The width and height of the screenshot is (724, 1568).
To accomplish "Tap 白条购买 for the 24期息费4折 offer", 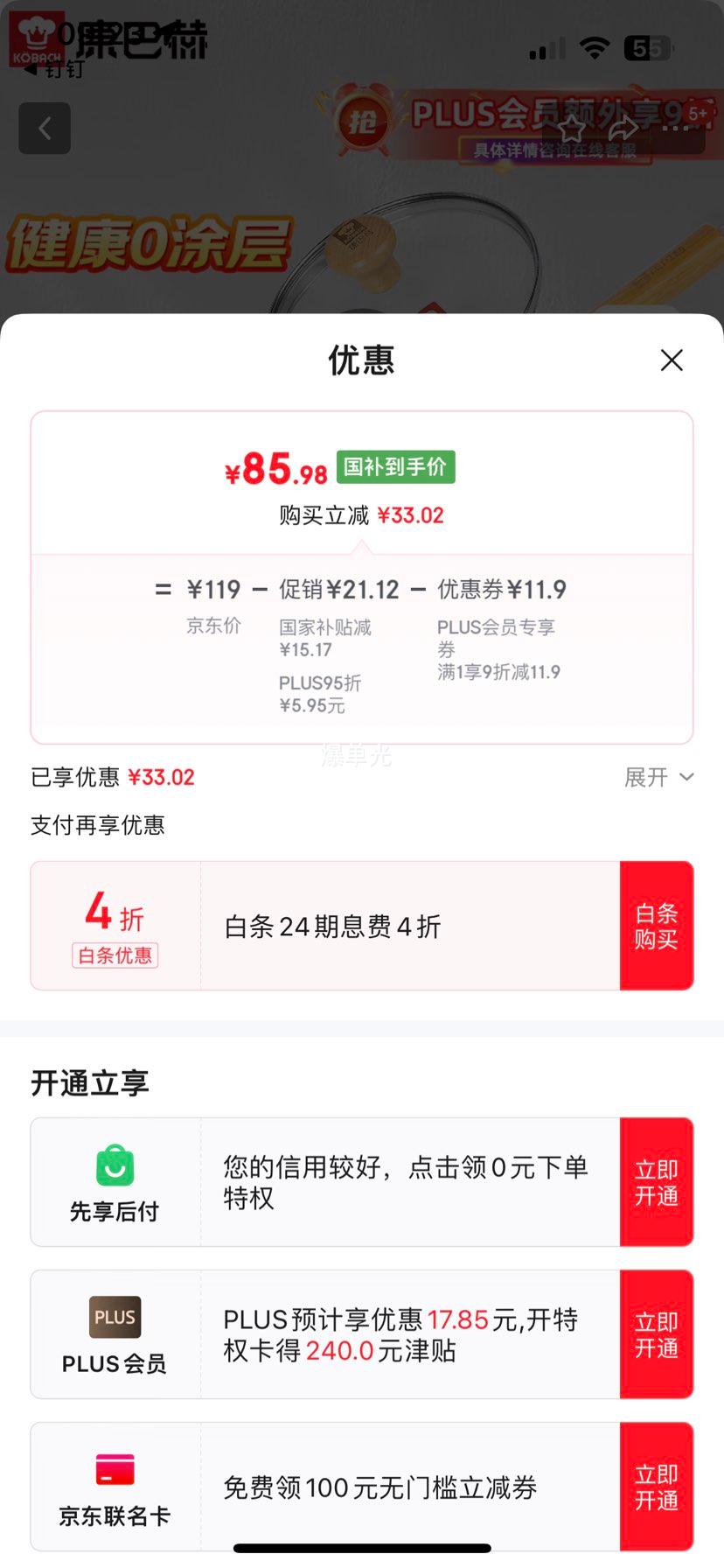I will tap(657, 926).
